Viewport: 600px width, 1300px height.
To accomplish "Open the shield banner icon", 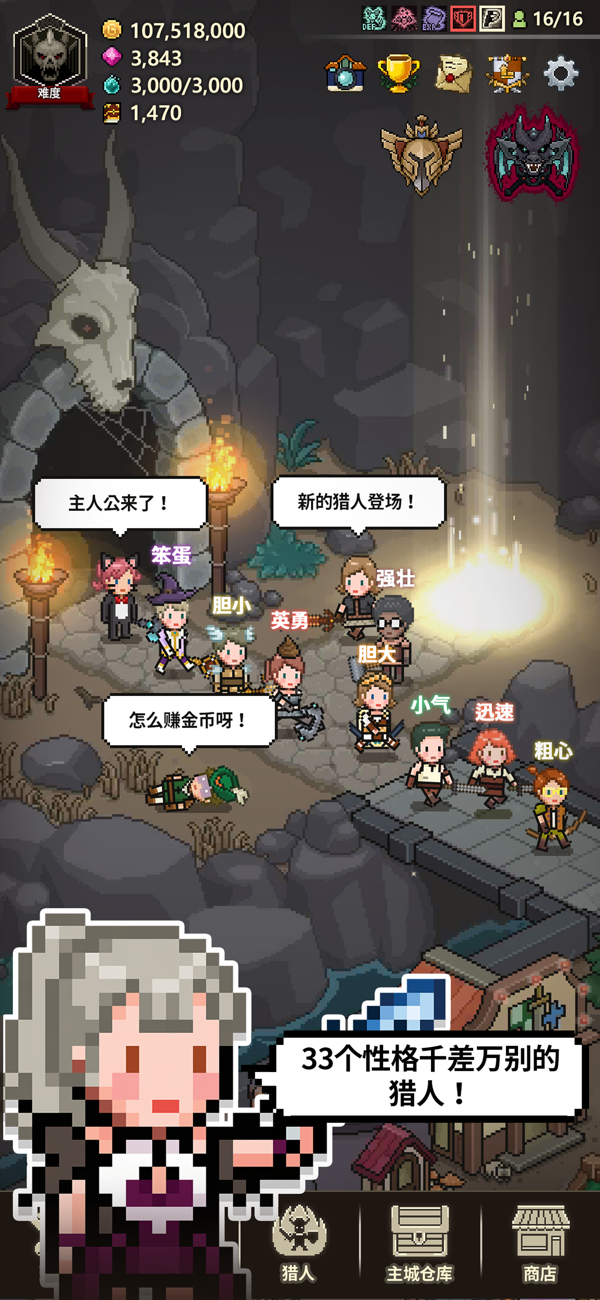I will coord(506,73).
